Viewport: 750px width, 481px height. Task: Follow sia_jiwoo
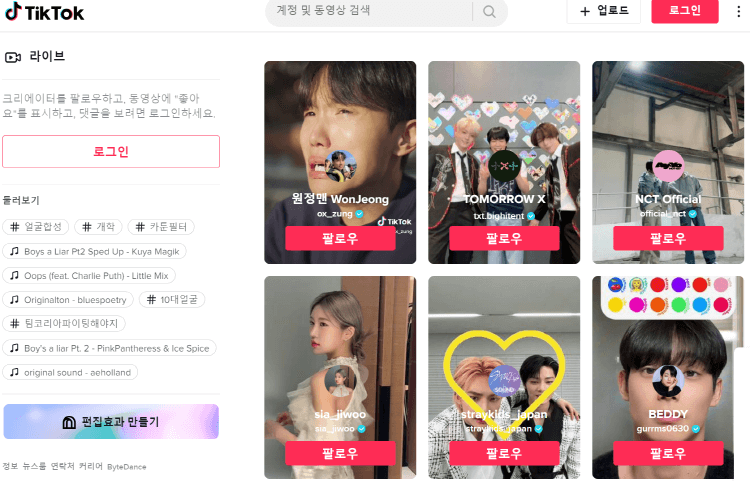coord(340,453)
